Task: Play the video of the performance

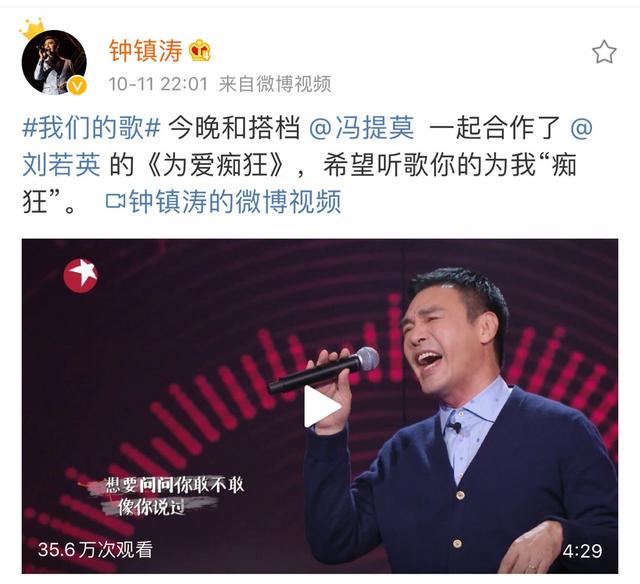Action: 320,407
